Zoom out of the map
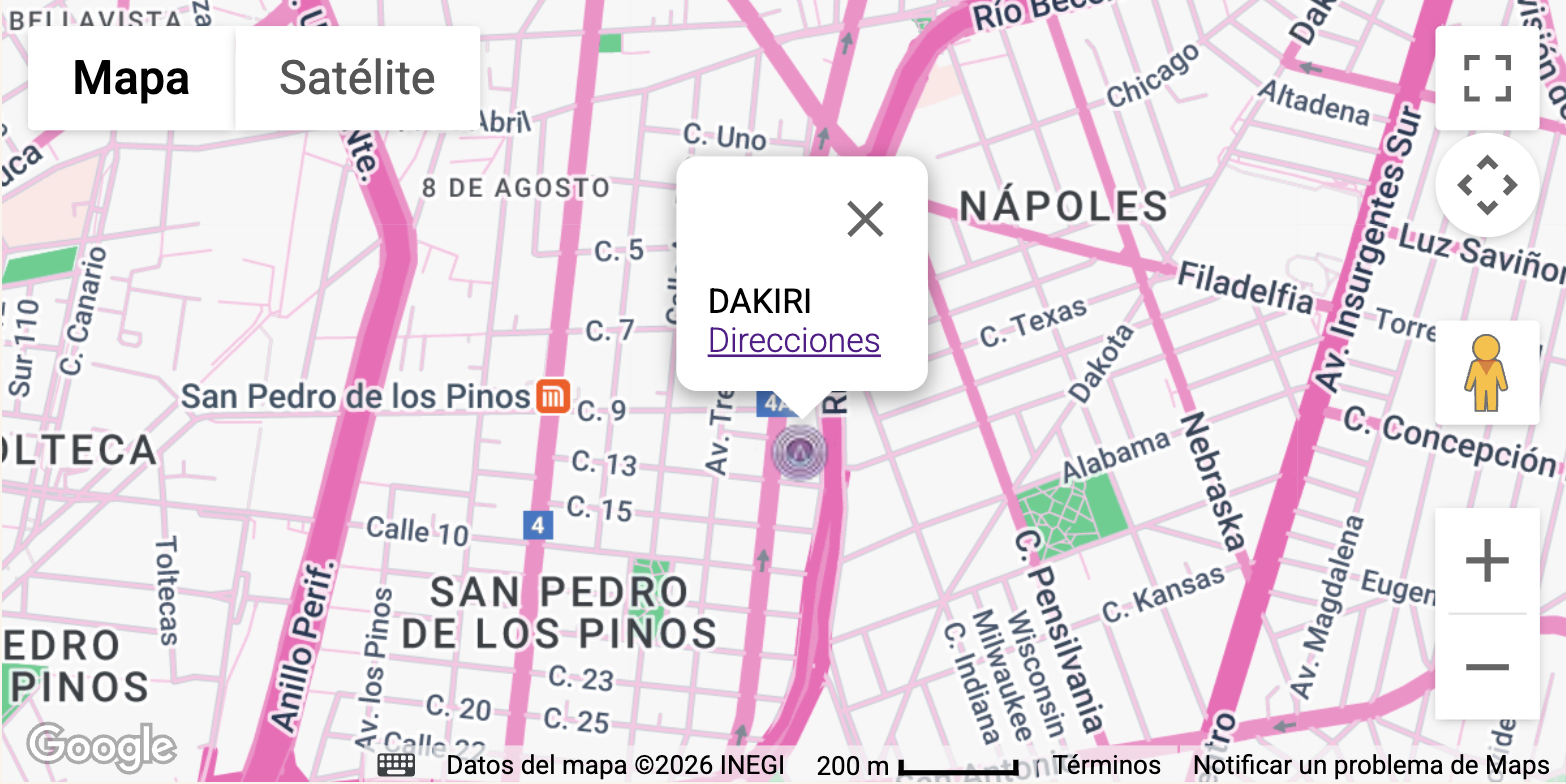Viewport: 1566px width, 784px height. tap(1487, 667)
